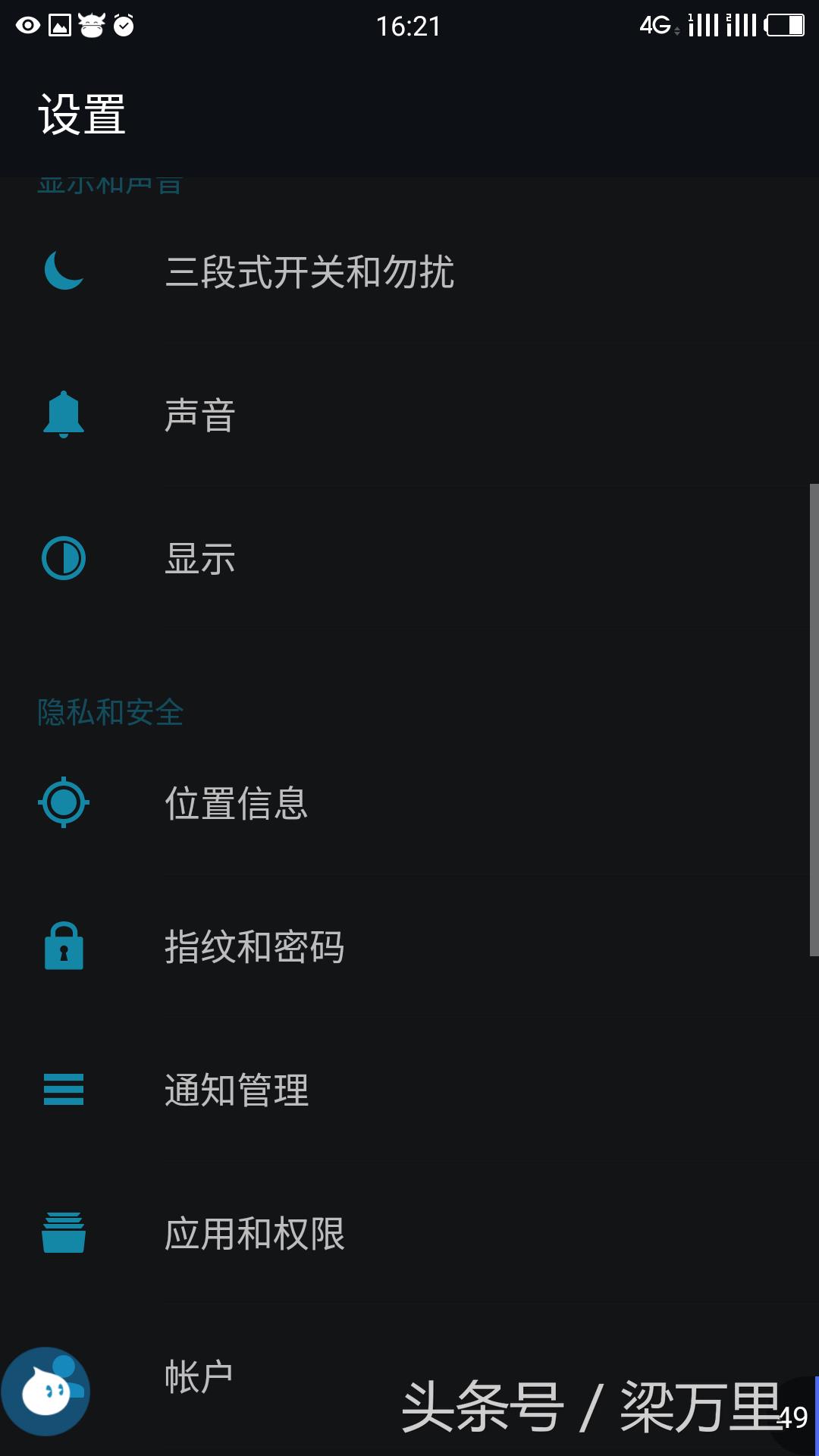This screenshot has height=1456, width=819.
Task: Go to 显示 display settings
Action: pyautogui.click(x=200, y=559)
